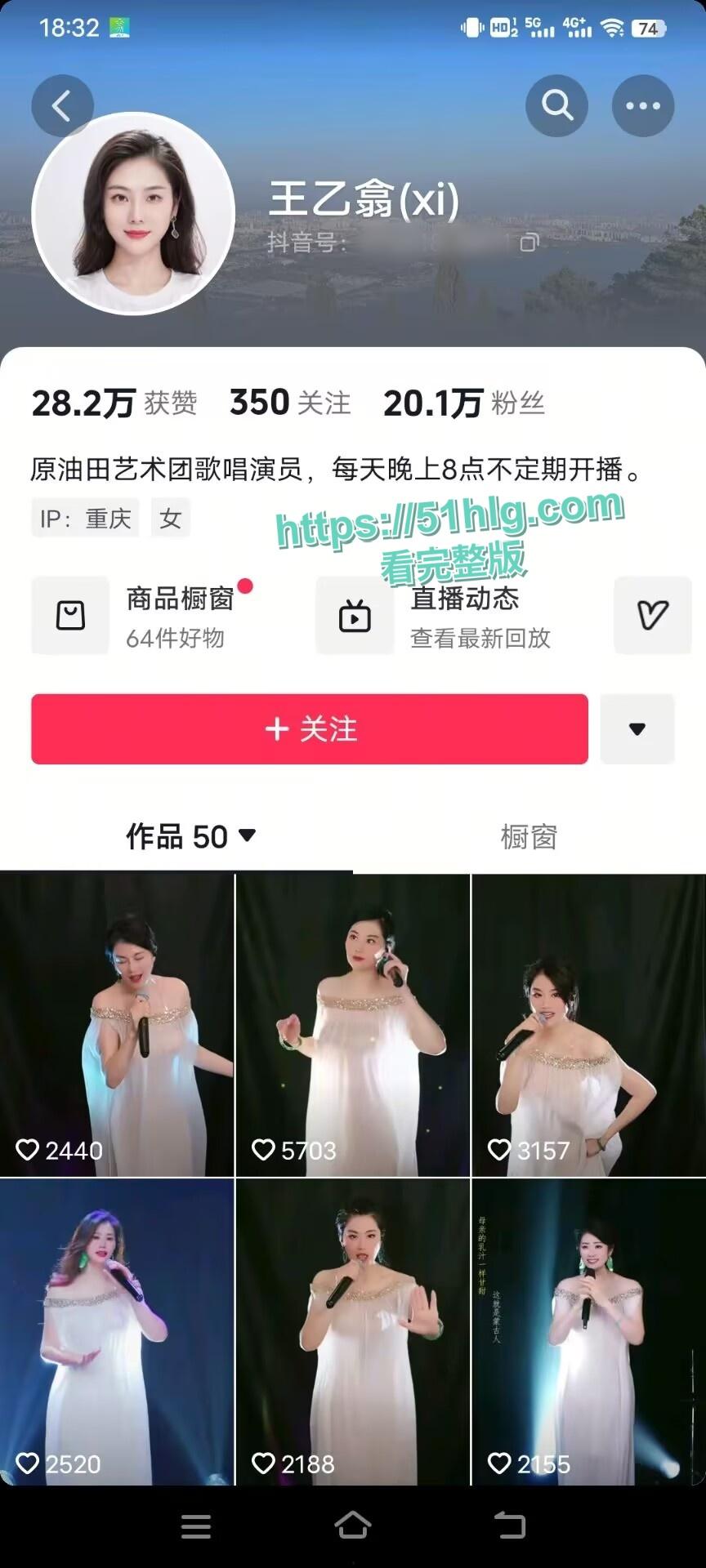Image resolution: width=706 pixels, height=1568 pixels.
Task: Click the 直播动态 TV icon
Action: pos(355,615)
